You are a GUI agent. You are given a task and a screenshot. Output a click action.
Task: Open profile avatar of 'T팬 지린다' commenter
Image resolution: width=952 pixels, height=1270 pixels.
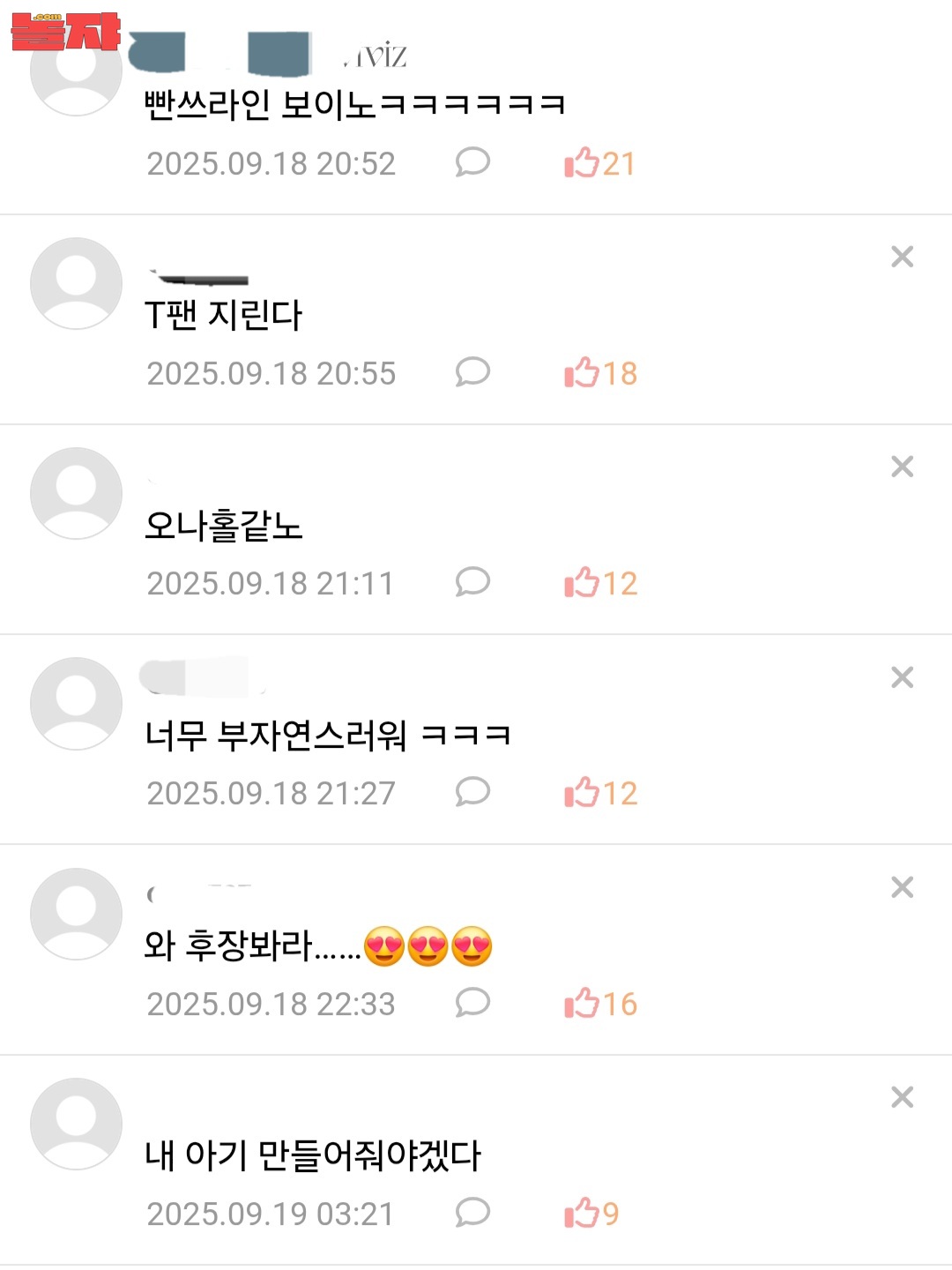click(x=76, y=283)
